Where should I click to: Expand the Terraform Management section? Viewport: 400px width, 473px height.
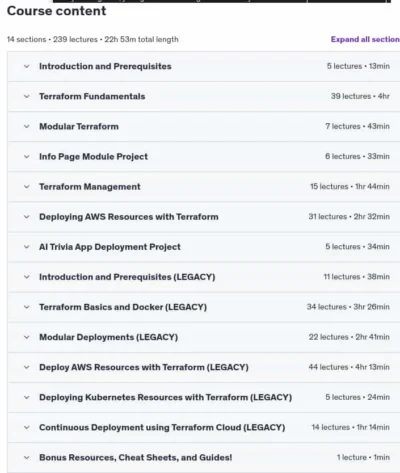pos(204,187)
